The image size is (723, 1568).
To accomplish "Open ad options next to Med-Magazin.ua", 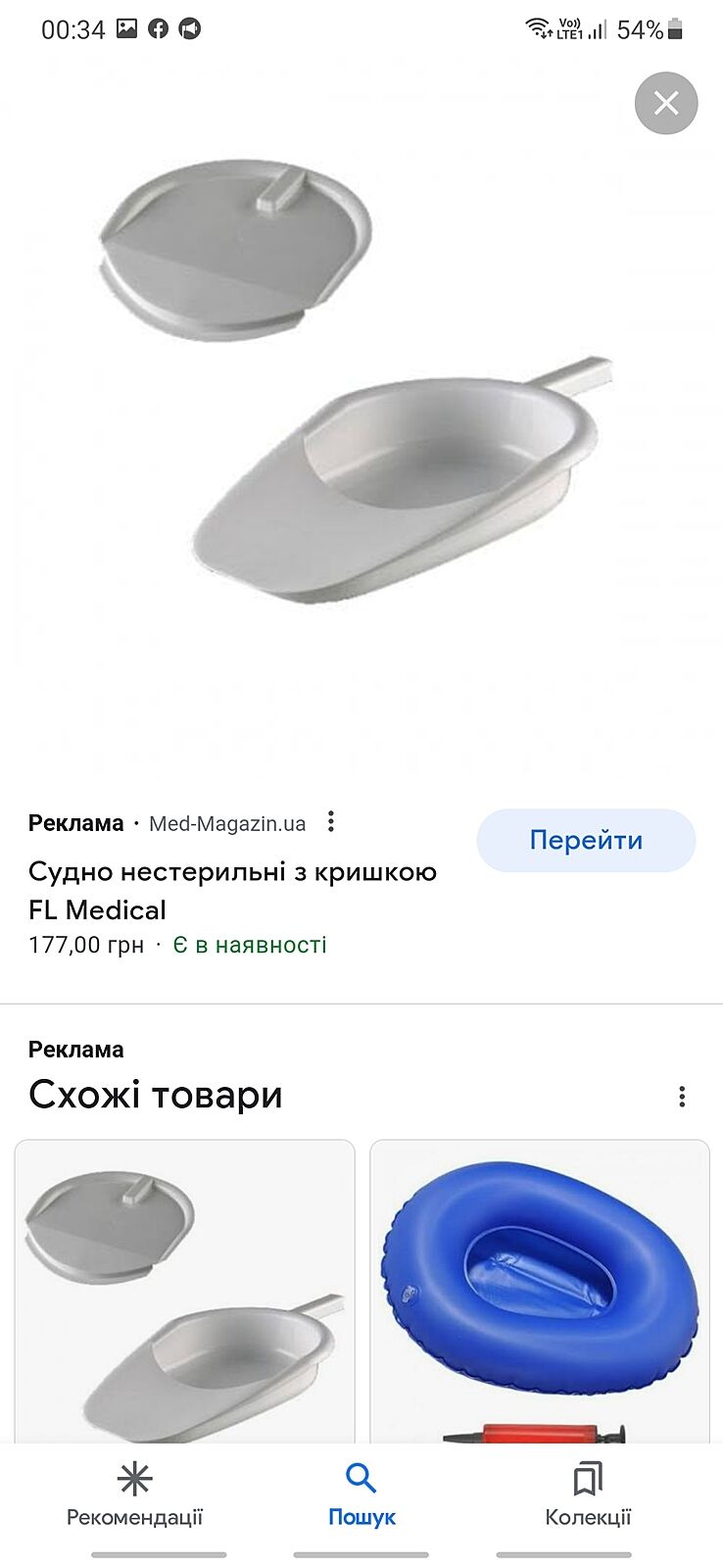I will [x=331, y=822].
